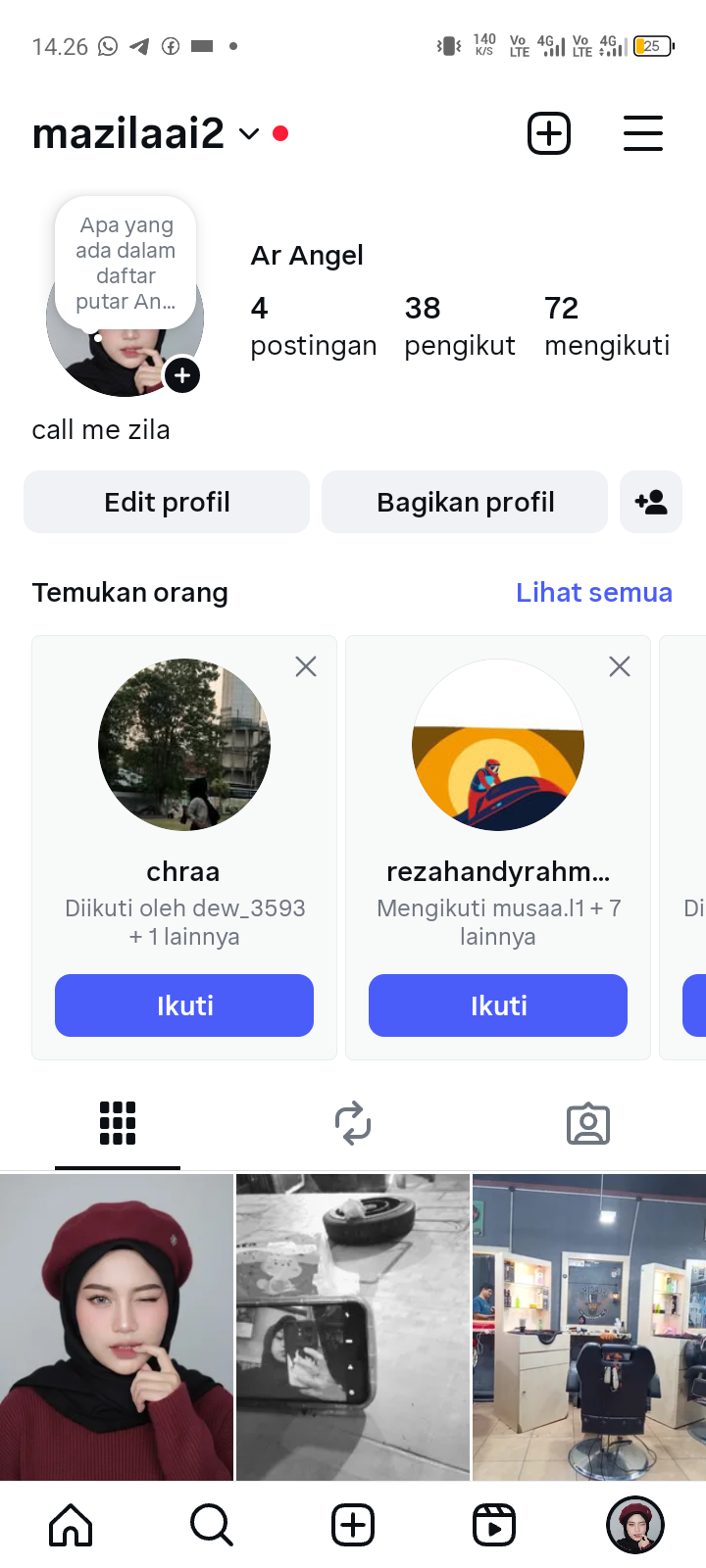This screenshot has width=706, height=1568.
Task: Follow rezahandyrahm with the Ikuti button
Action: click(498, 1005)
